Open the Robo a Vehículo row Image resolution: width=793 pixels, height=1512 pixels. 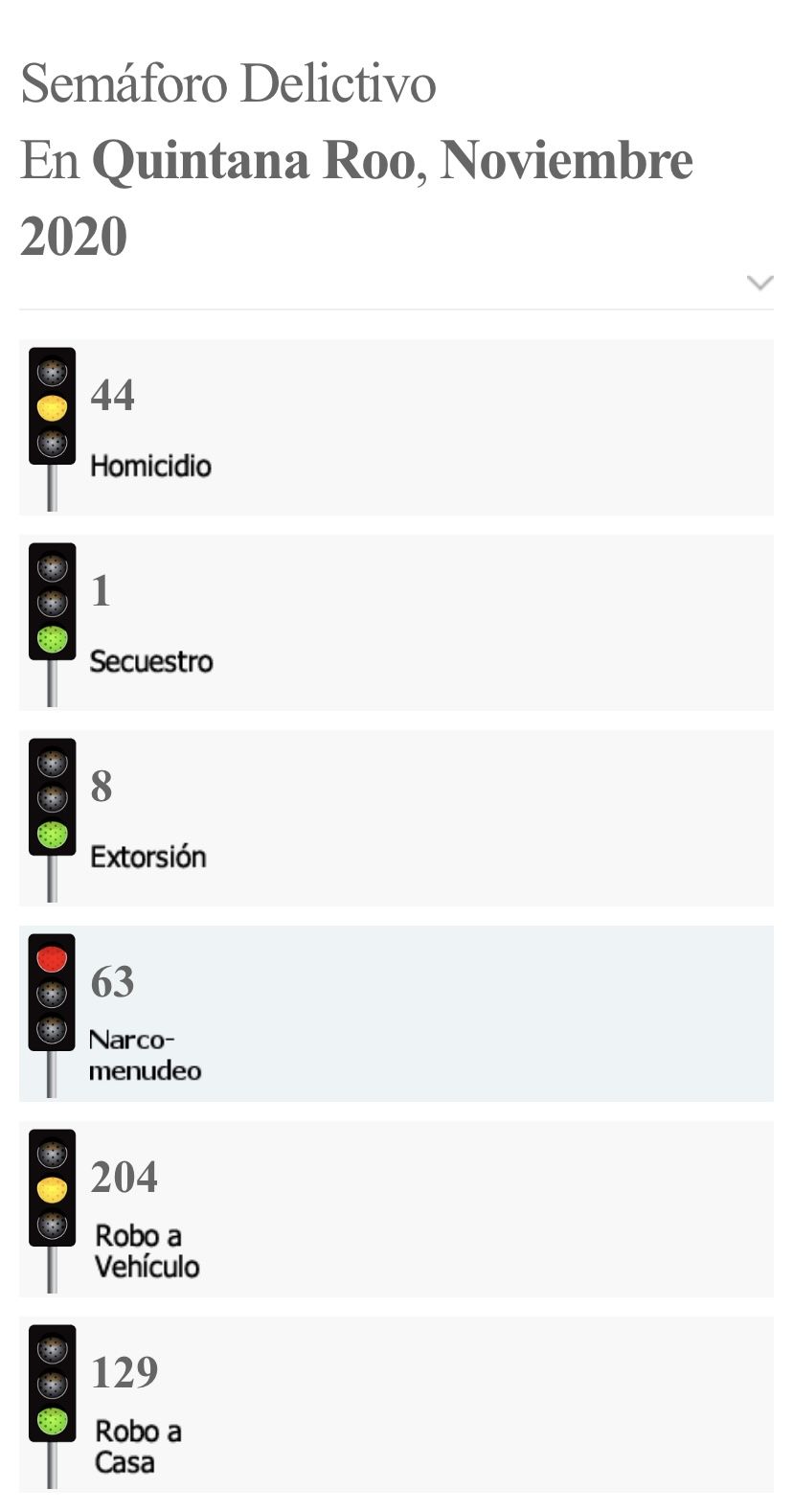[x=396, y=1209]
